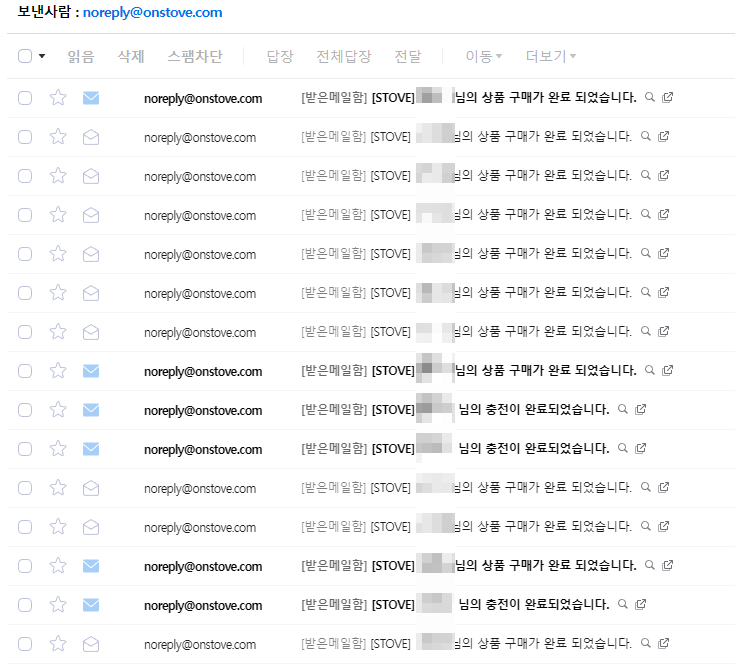The width and height of the screenshot is (735, 667).
Task: Tap the 답장 reply button
Action: (x=280, y=56)
